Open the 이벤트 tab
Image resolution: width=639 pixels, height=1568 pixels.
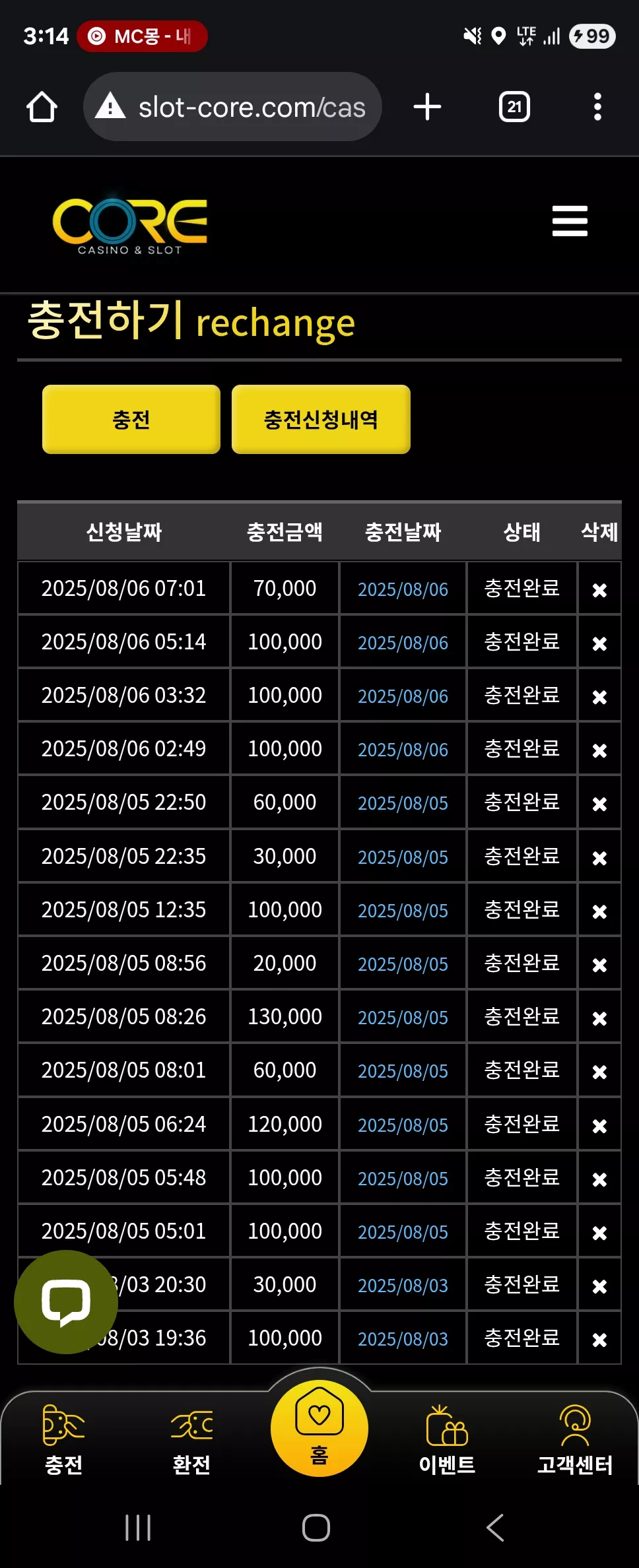pos(447,1440)
